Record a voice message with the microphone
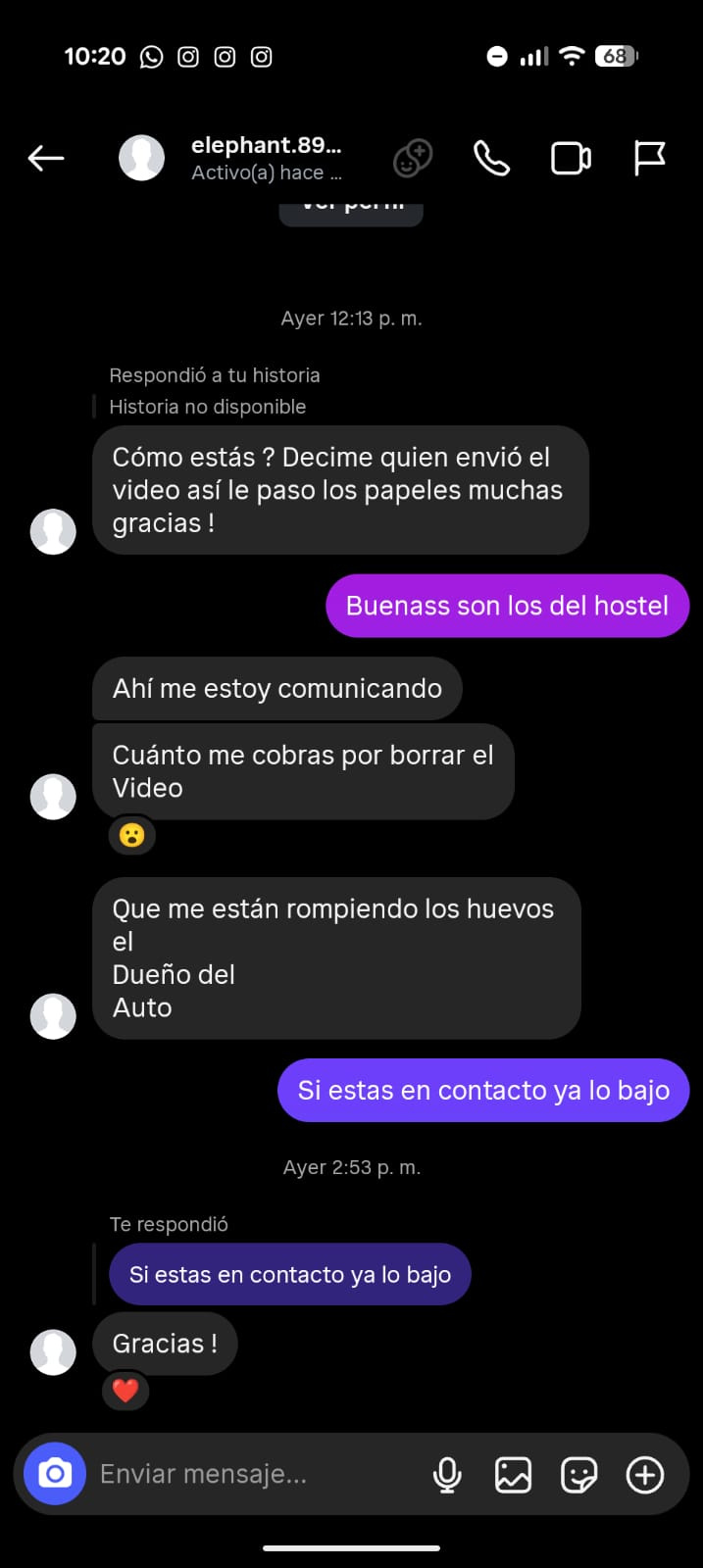The width and height of the screenshot is (703, 1568). click(x=447, y=1474)
